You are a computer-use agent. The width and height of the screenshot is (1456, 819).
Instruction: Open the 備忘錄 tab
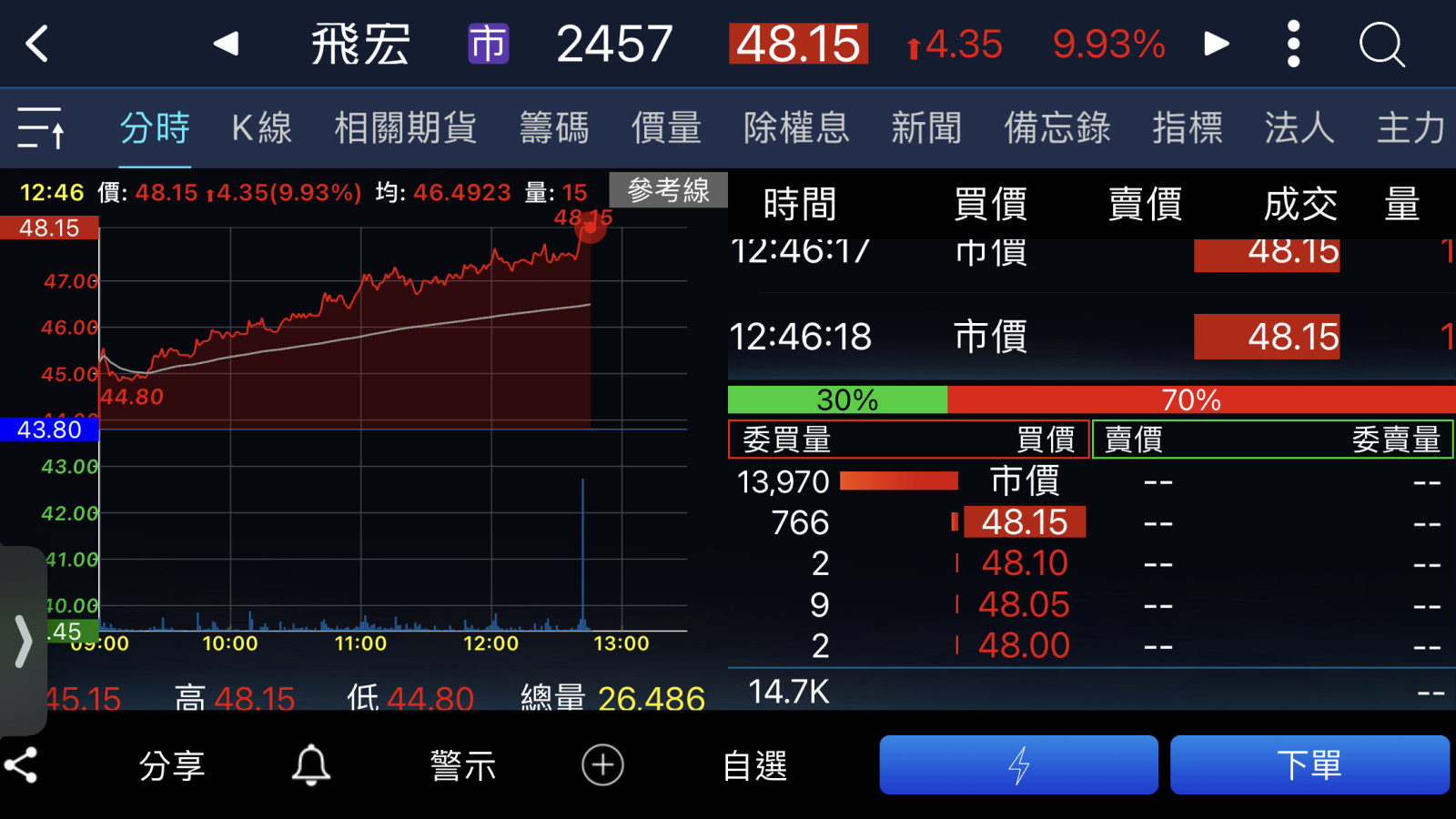(x=1057, y=127)
